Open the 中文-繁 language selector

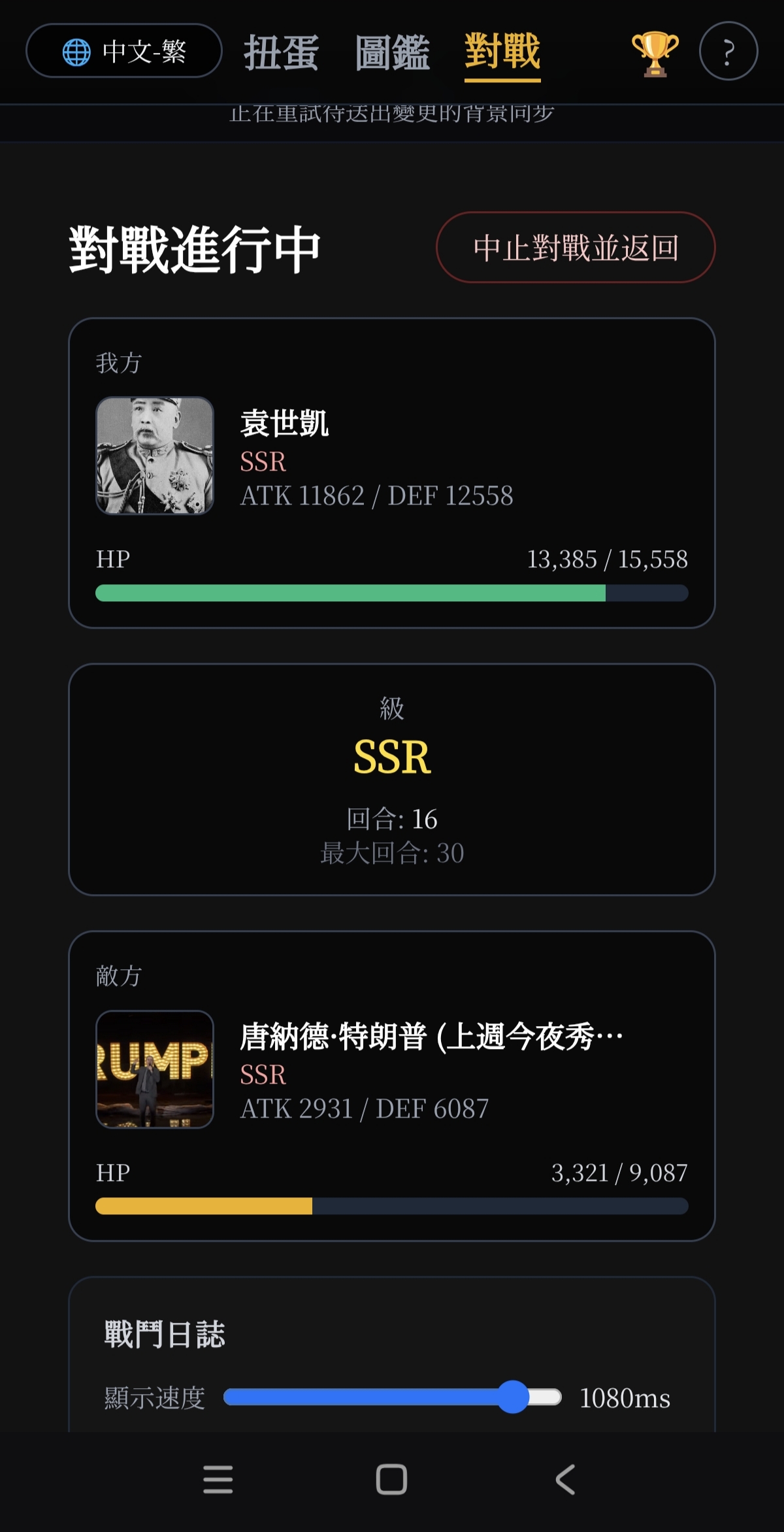[x=124, y=51]
